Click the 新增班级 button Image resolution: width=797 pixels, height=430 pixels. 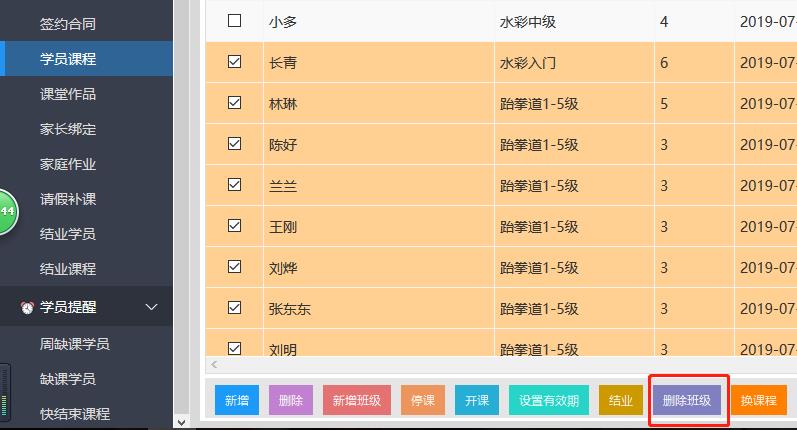[357, 401]
